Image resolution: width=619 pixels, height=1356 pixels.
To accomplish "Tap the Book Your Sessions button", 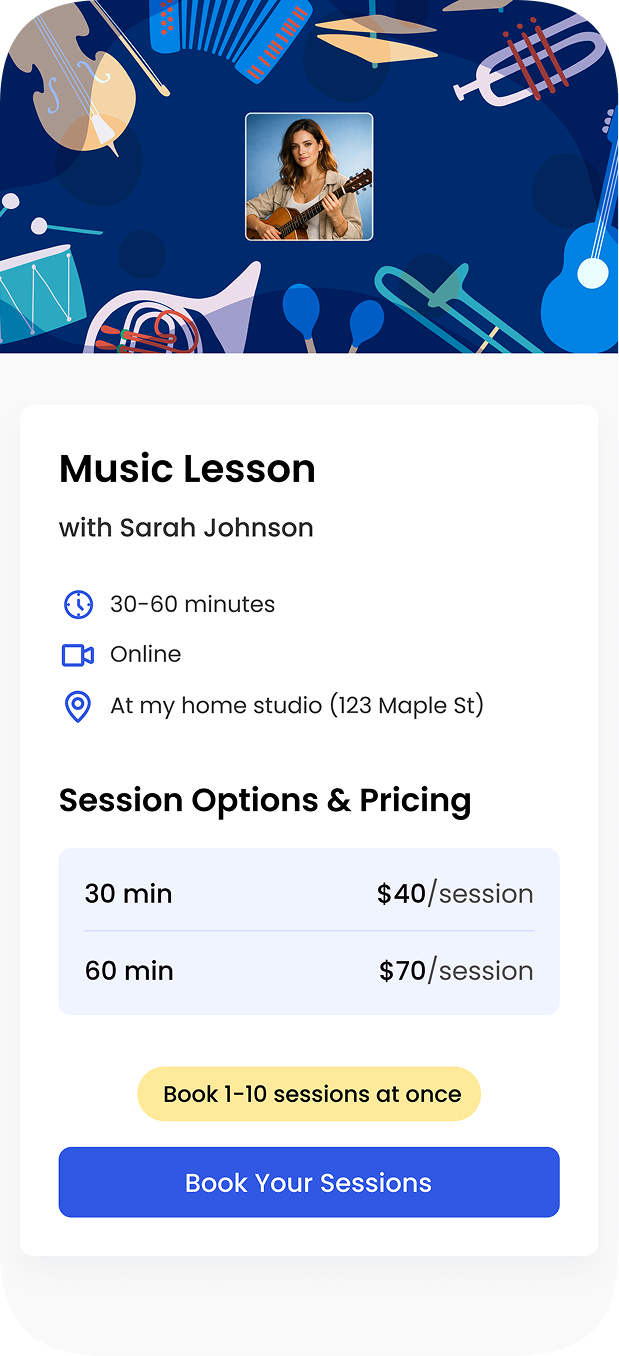I will tap(308, 1182).
